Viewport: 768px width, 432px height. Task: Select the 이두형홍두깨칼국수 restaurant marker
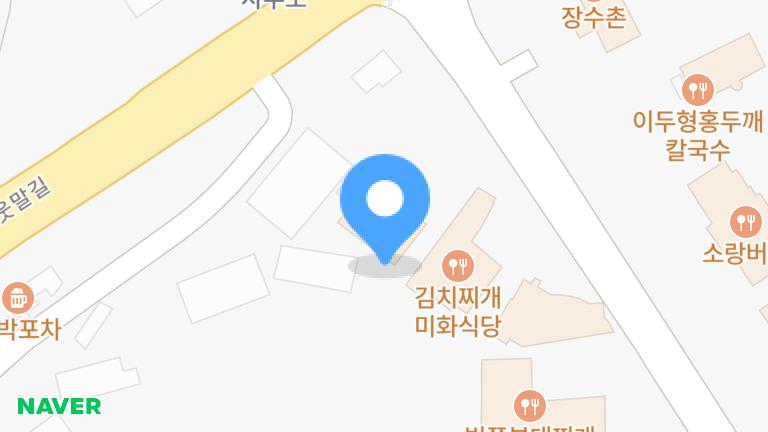pyautogui.click(x=697, y=90)
